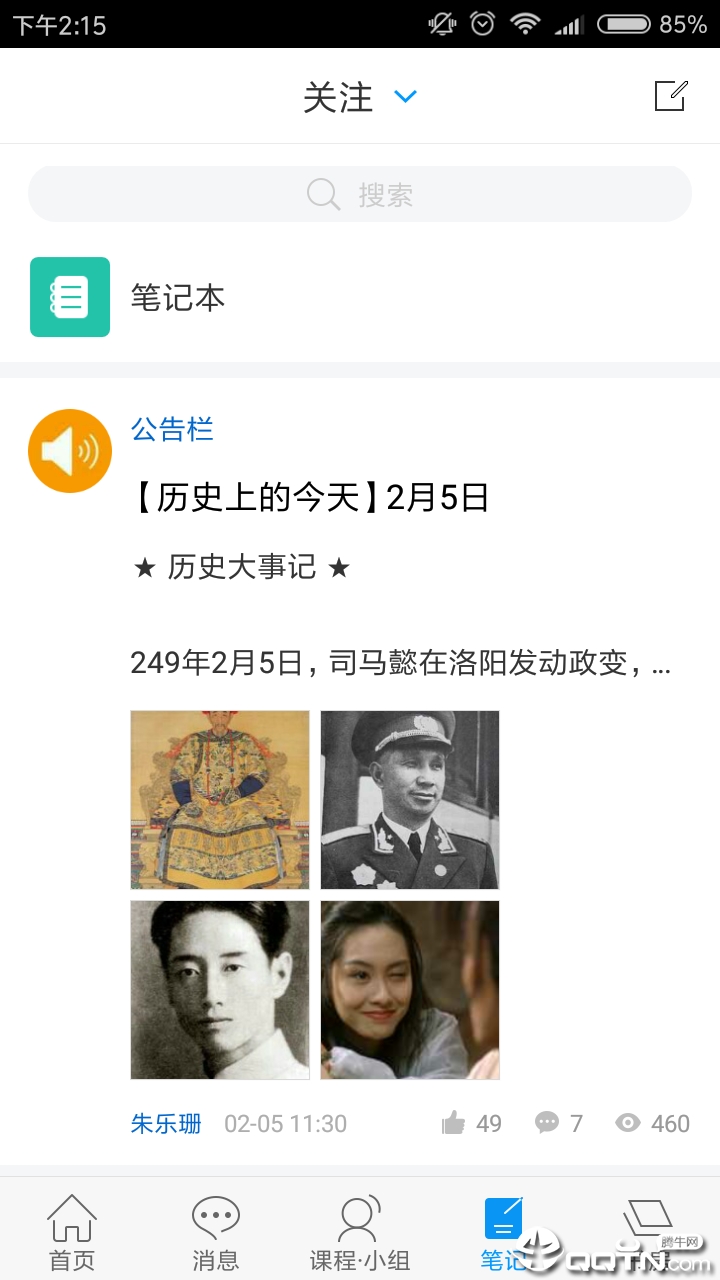
Task: Select the green notebook icon
Action: tap(69, 297)
